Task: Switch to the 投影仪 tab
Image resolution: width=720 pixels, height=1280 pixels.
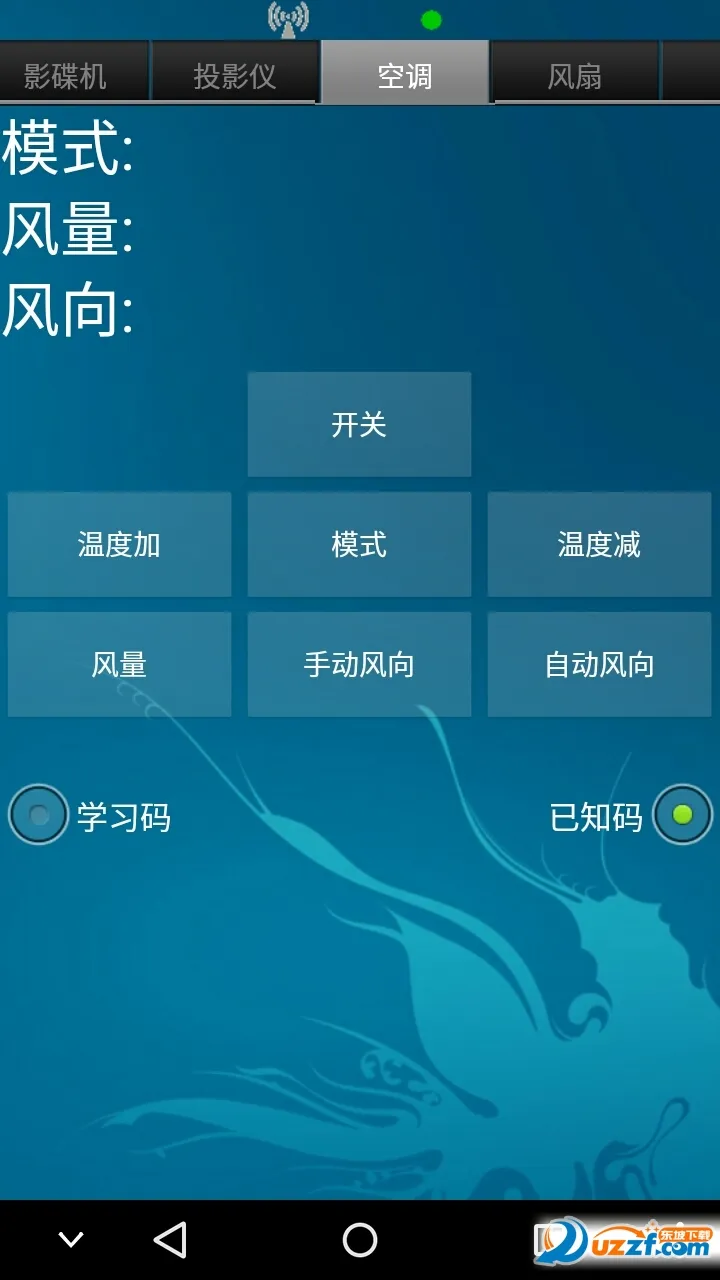Action: click(235, 76)
